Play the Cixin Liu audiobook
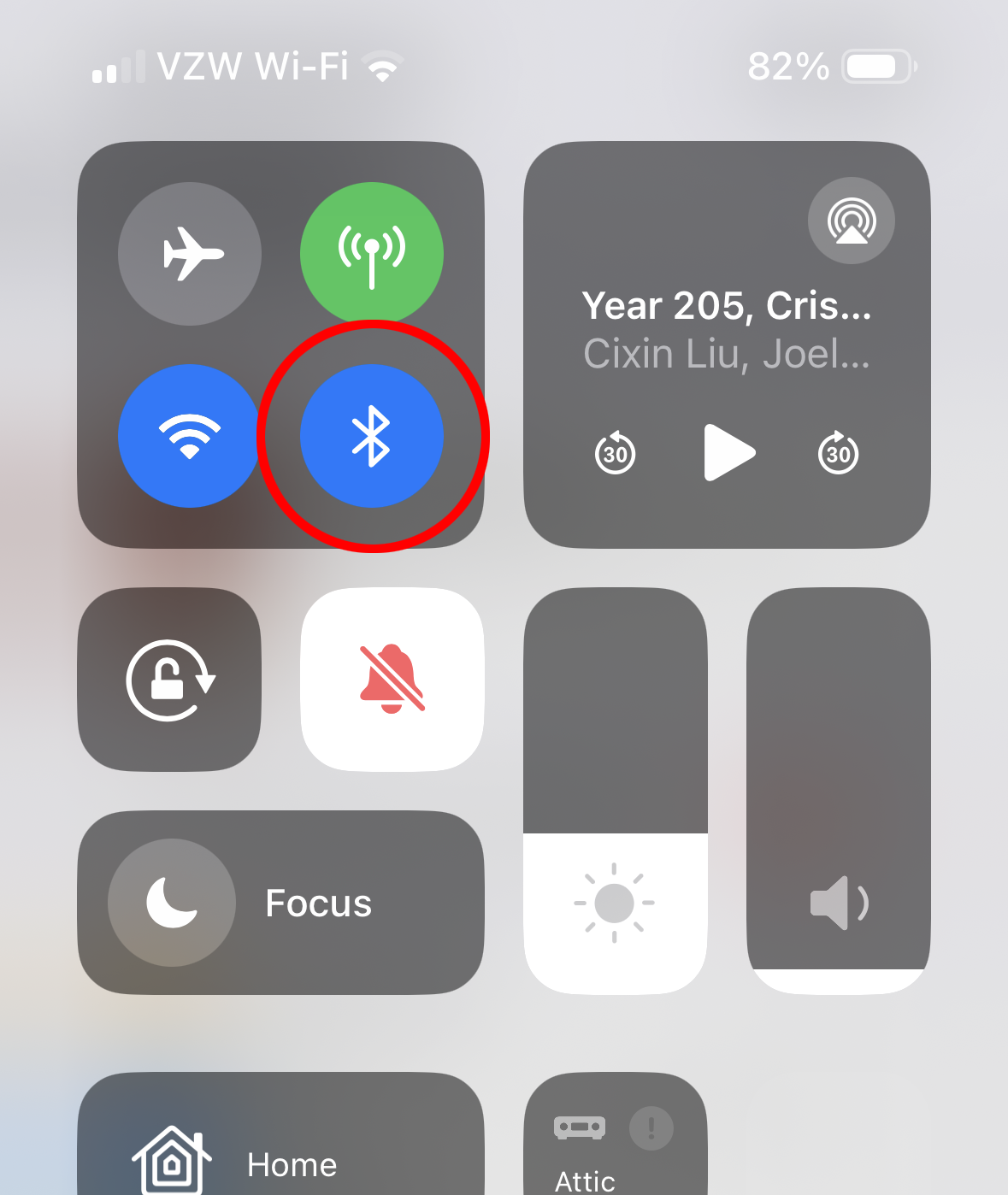 click(728, 452)
